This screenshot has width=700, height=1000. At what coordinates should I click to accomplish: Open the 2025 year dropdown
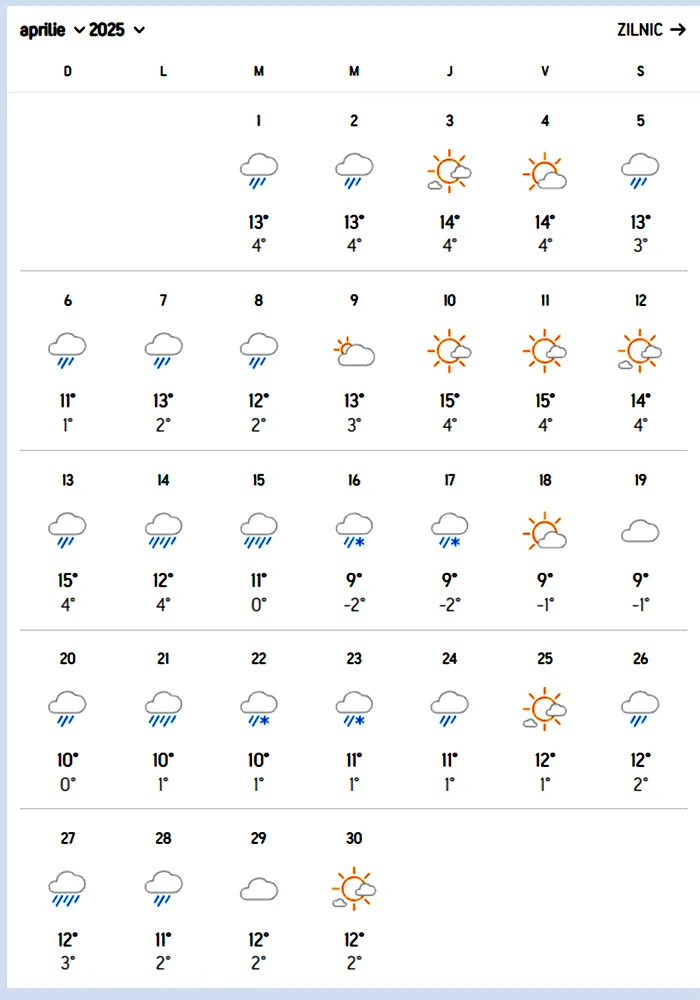coord(116,30)
